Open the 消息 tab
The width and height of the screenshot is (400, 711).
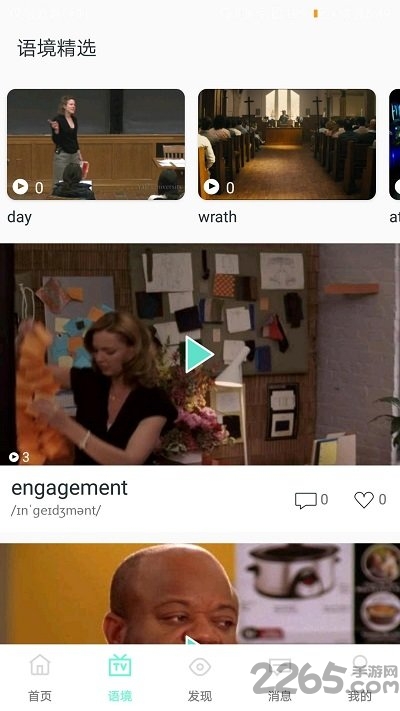(280, 678)
